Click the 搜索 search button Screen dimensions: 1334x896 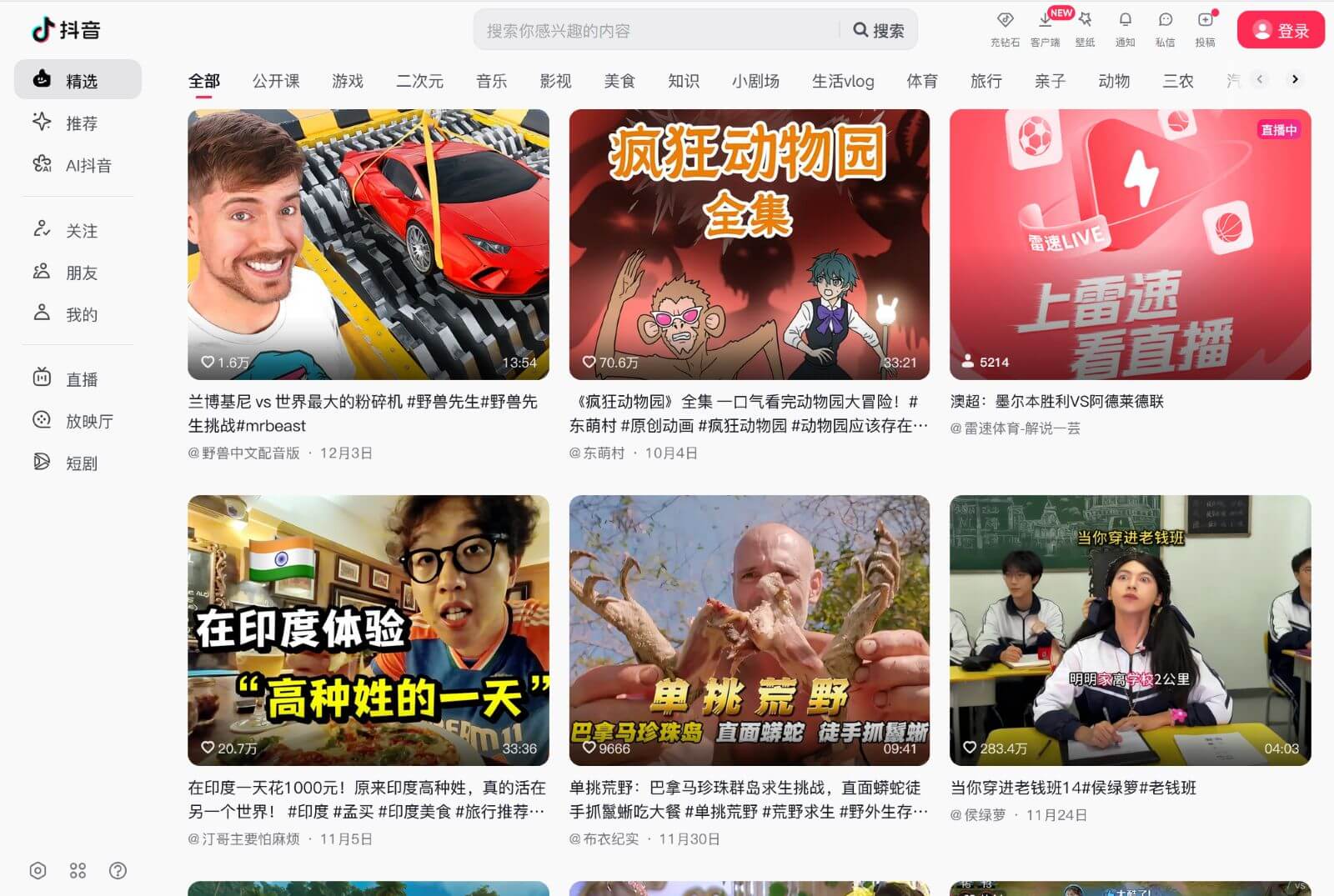pyautogui.click(x=878, y=31)
